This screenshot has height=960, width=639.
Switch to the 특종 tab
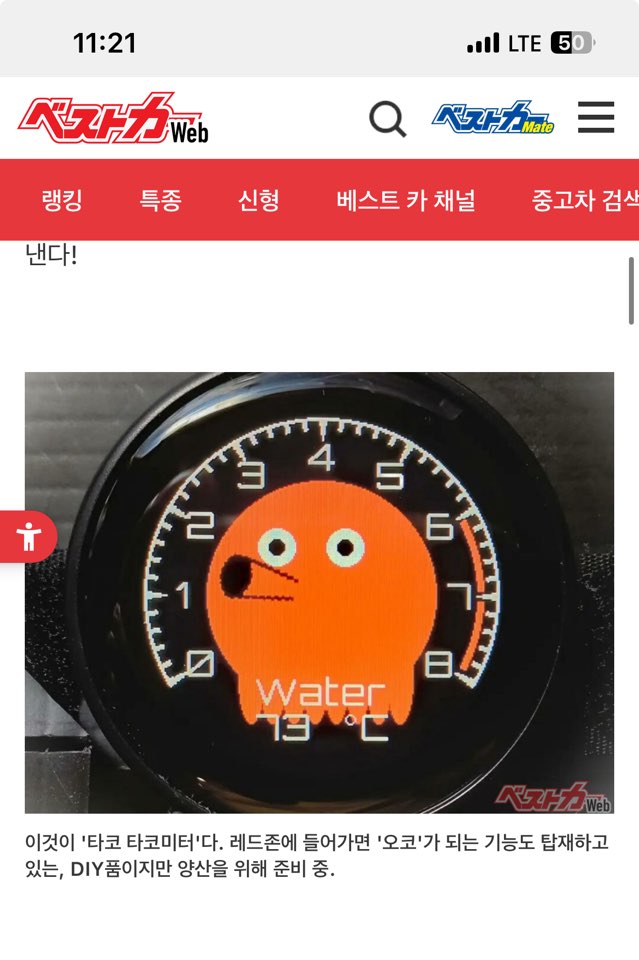click(160, 200)
